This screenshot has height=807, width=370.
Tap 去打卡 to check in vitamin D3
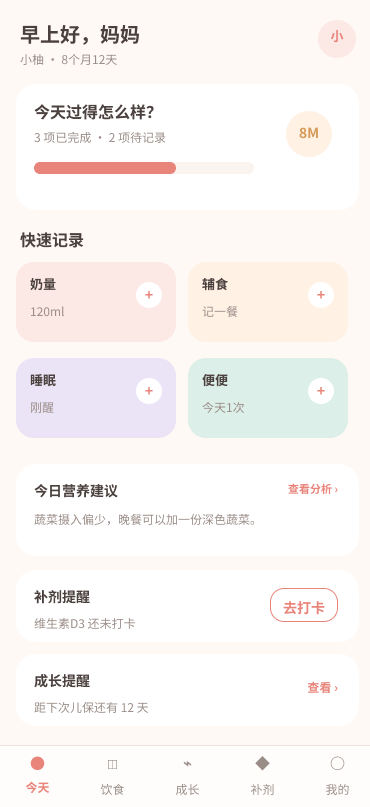tap(304, 605)
